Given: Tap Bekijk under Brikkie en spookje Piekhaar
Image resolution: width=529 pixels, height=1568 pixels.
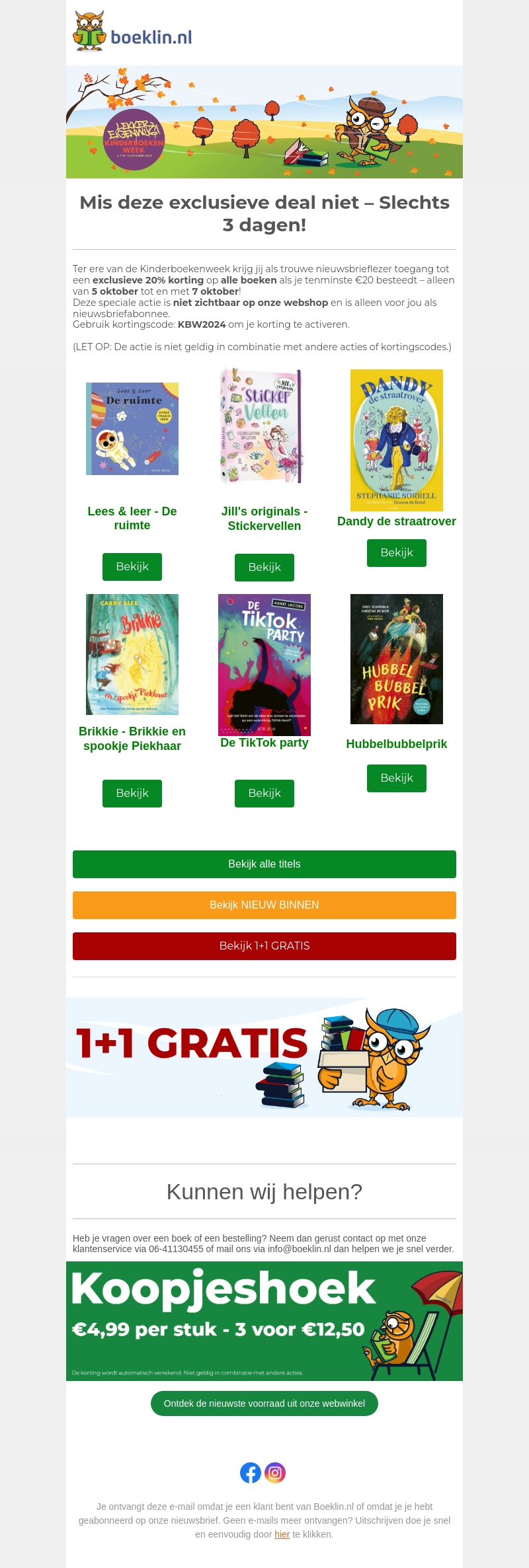Looking at the screenshot, I should [x=132, y=794].
